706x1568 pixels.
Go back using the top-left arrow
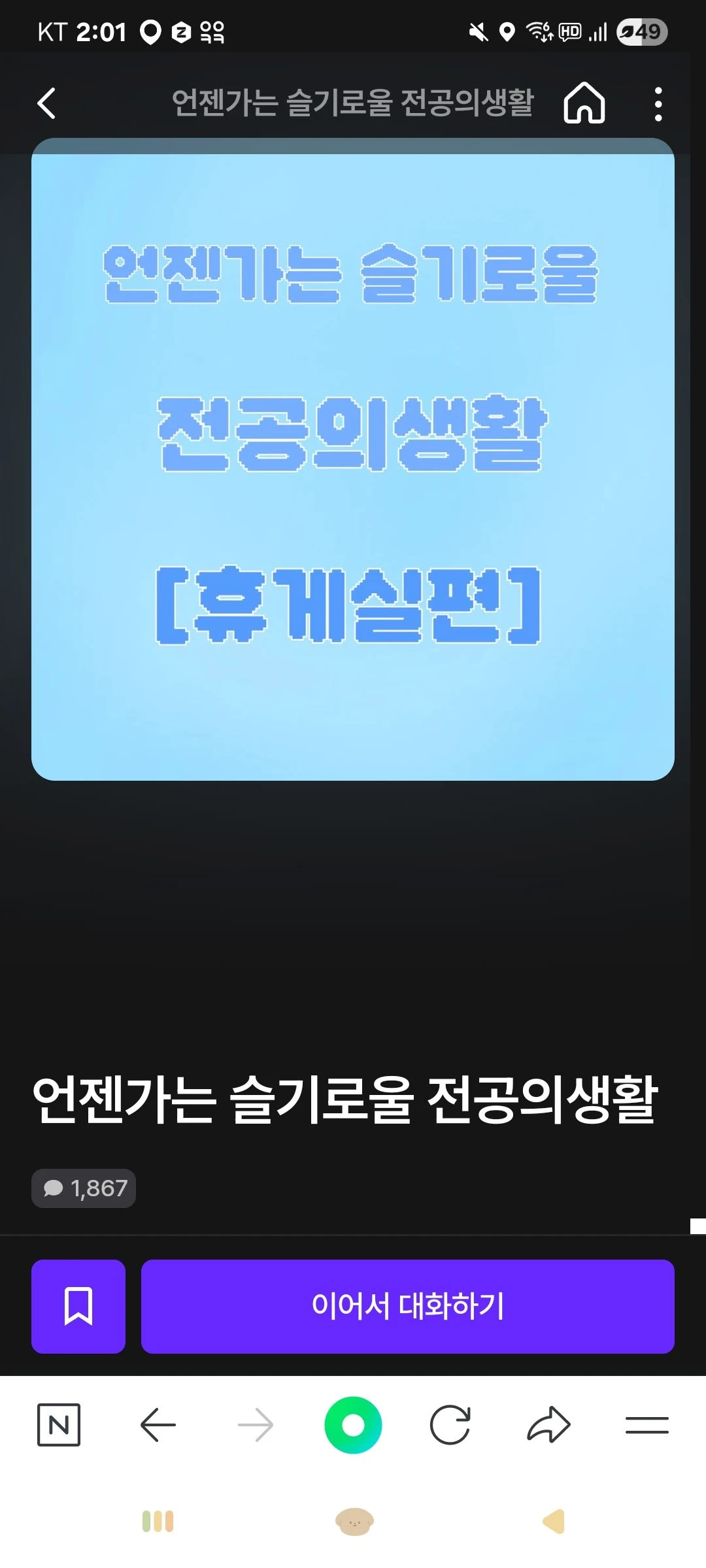(x=46, y=103)
